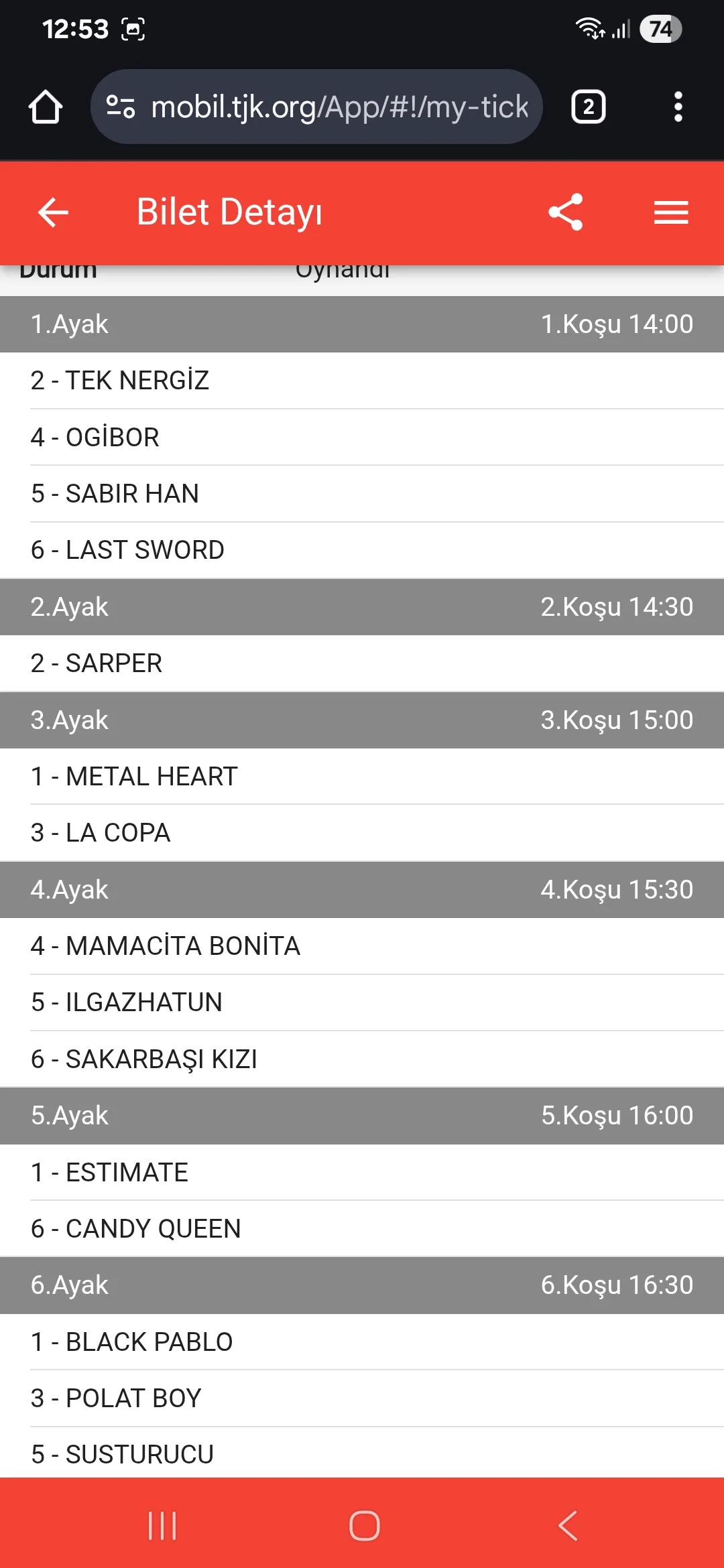This screenshot has height=1568, width=724.
Task: Open the hamburger menu
Action: pos(671,212)
